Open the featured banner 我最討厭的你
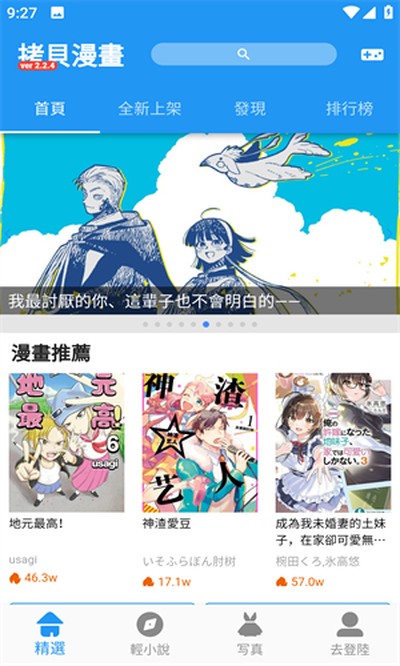The width and height of the screenshot is (400, 666). (200, 224)
